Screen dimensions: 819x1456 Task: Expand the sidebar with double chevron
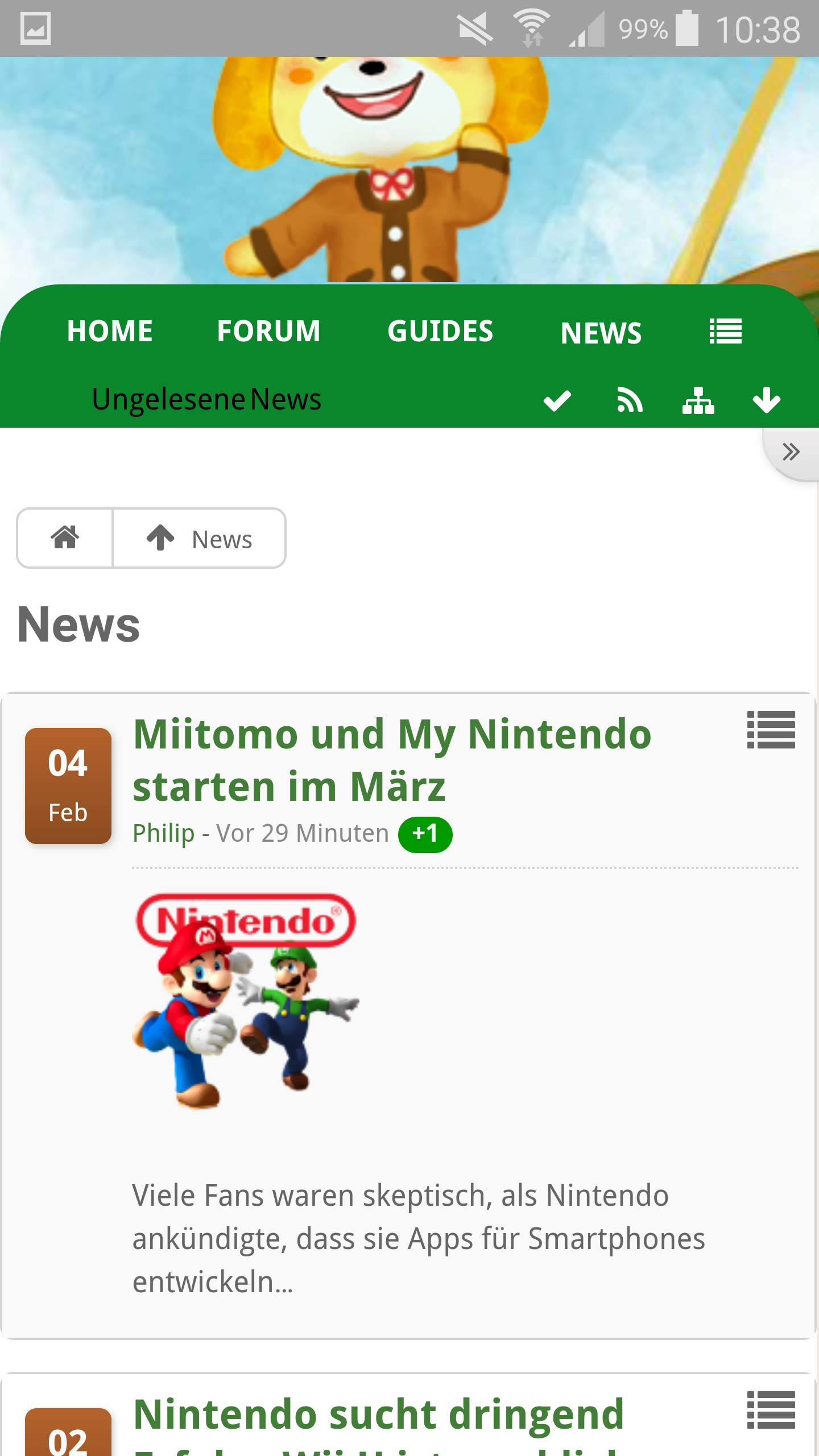(x=791, y=453)
